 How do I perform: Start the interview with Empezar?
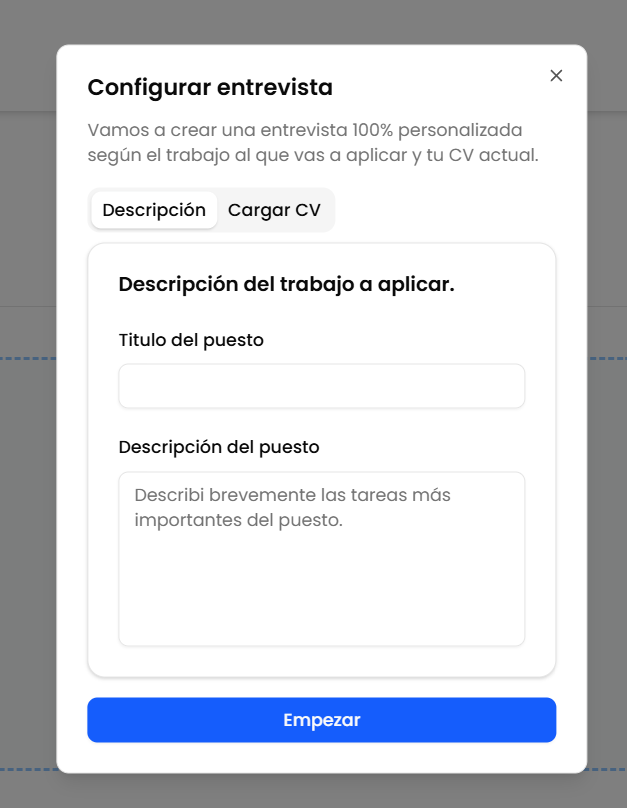321,720
